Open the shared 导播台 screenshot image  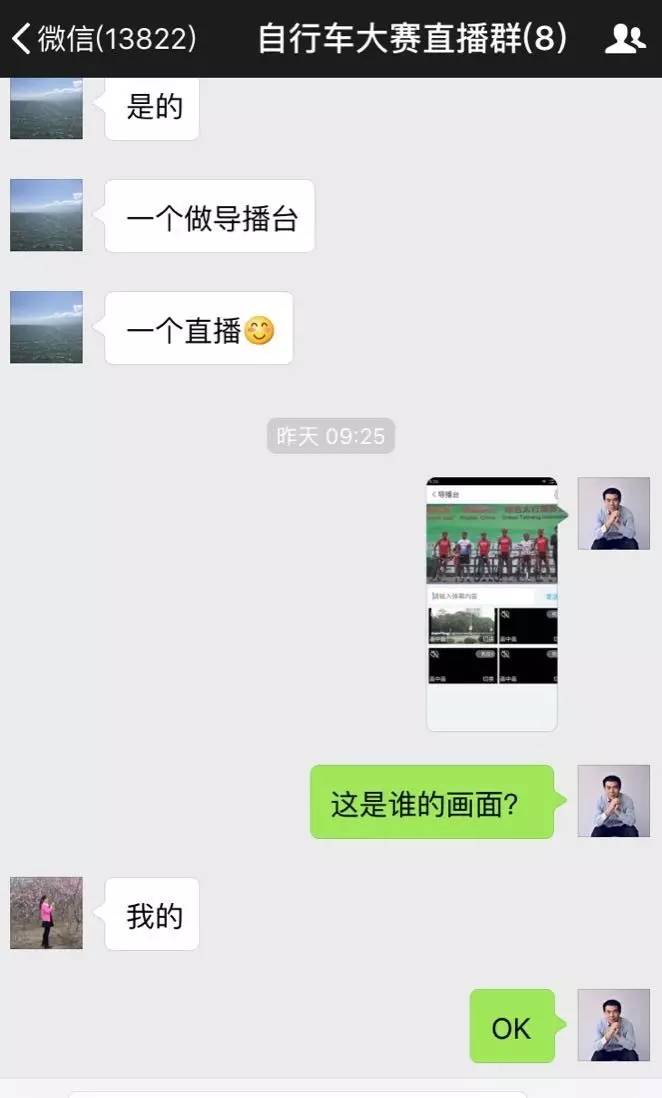tap(492, 604)
